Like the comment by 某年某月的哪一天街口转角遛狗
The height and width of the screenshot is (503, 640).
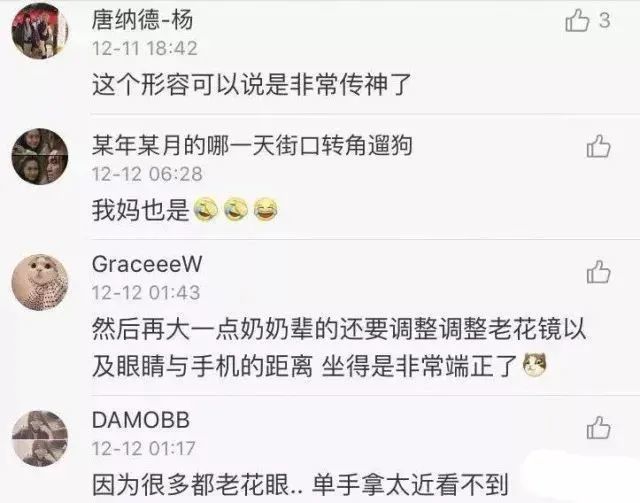click(x=598, y=147)
